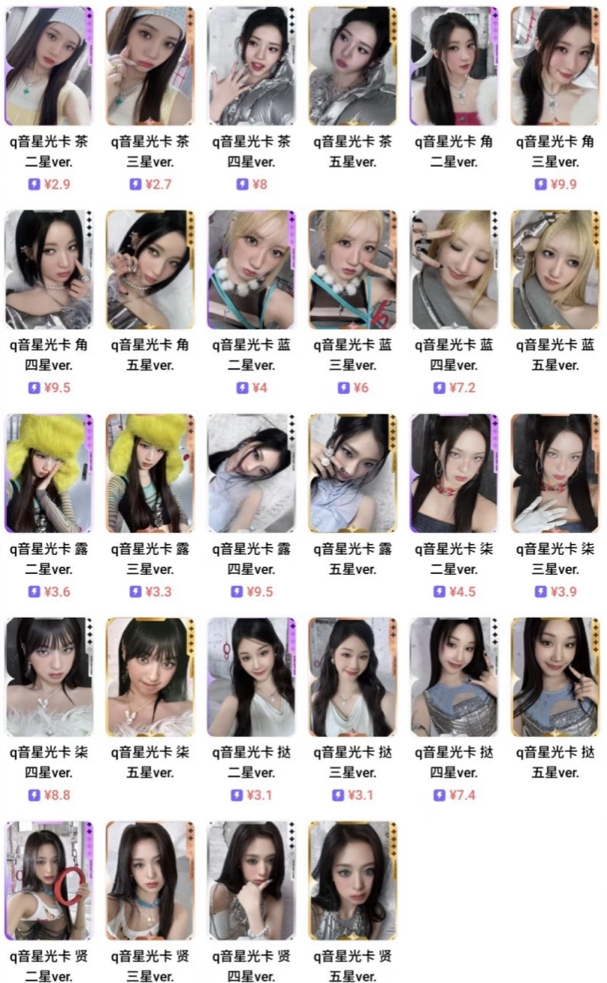Open q音星光卡 柒 二星ver. item
Image resolution: width=607 pixels, height=983 pixels.
[x=453, y=472]
